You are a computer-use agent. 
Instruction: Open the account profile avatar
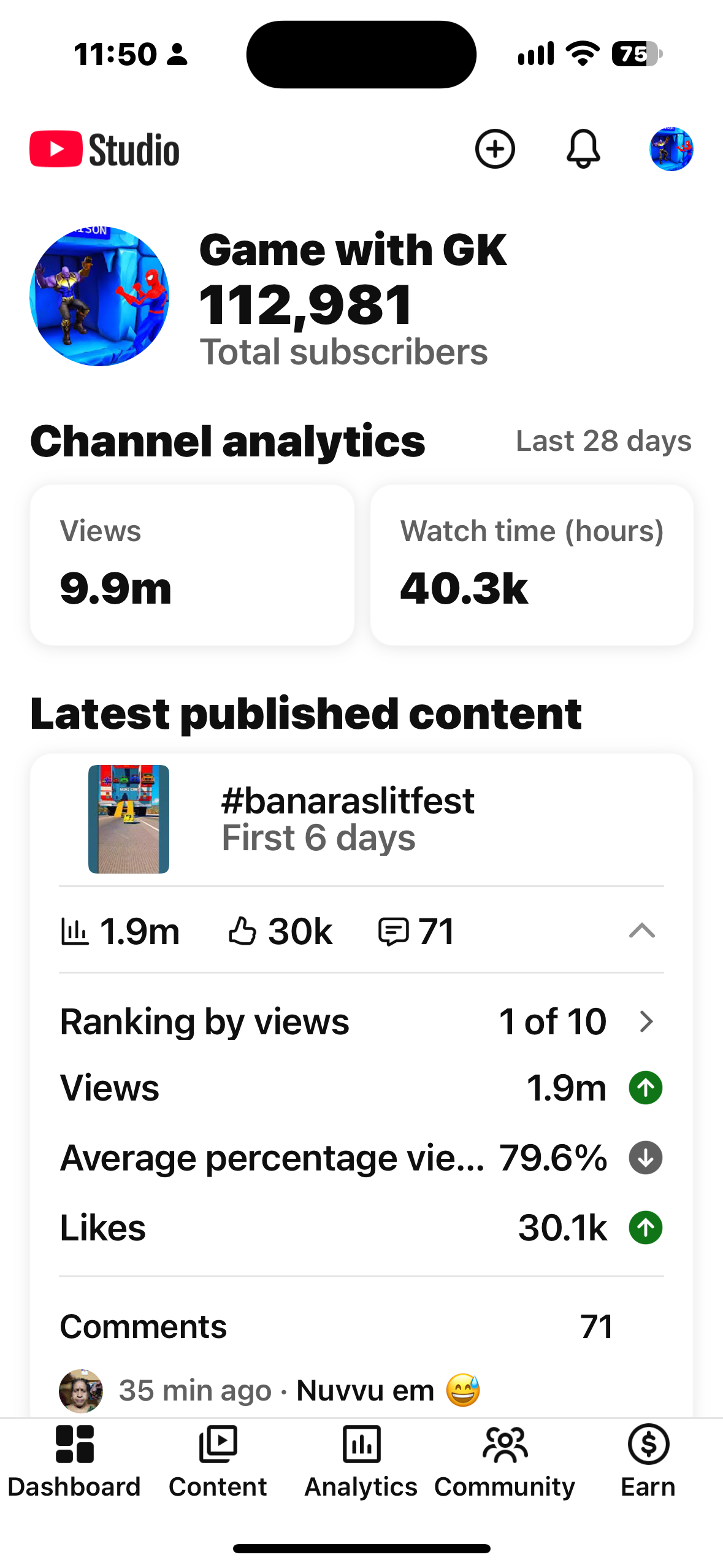pyautogui.click(x=671, y=149)
